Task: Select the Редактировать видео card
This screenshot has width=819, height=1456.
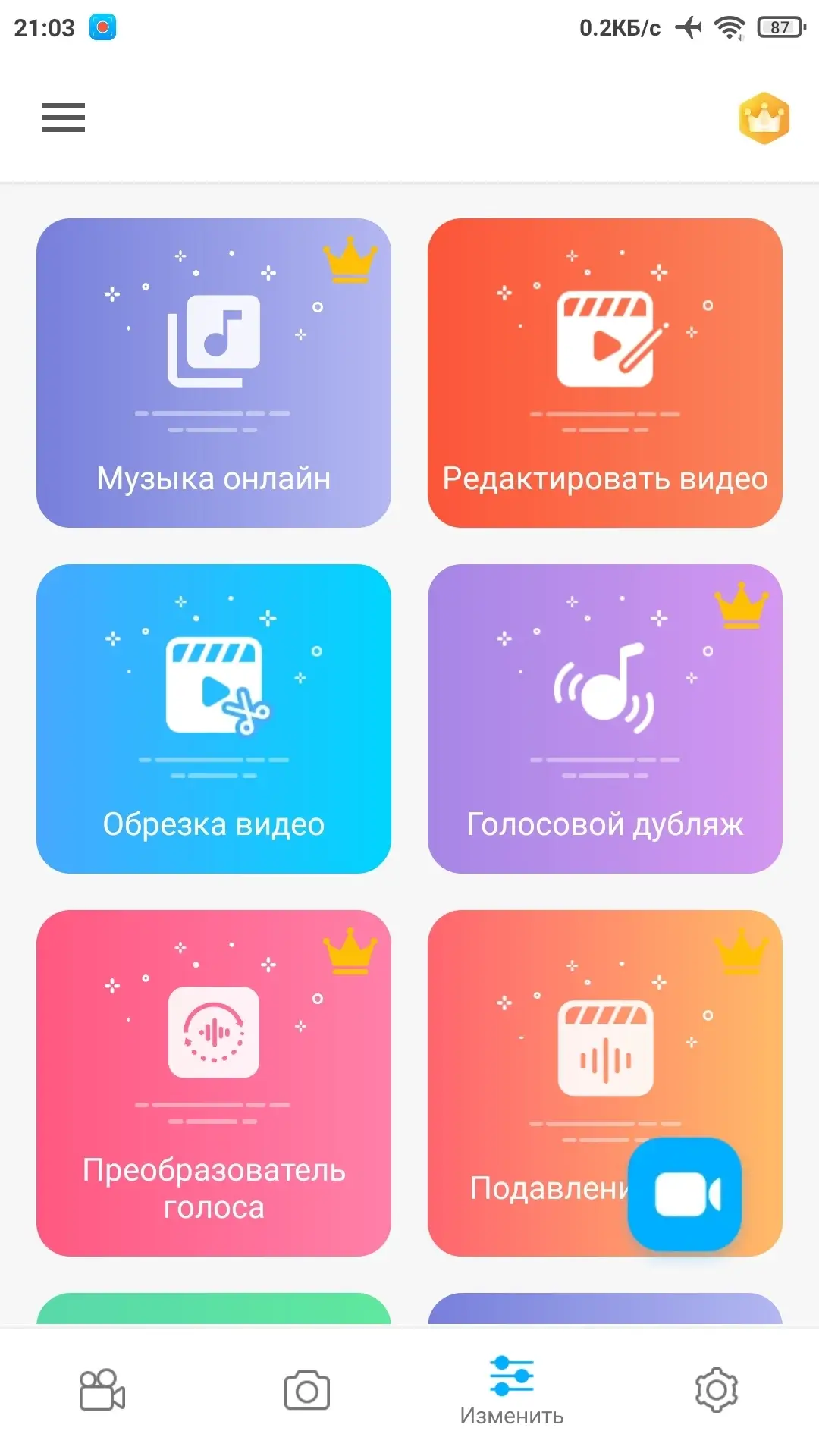Action: (x=605, y=373)
